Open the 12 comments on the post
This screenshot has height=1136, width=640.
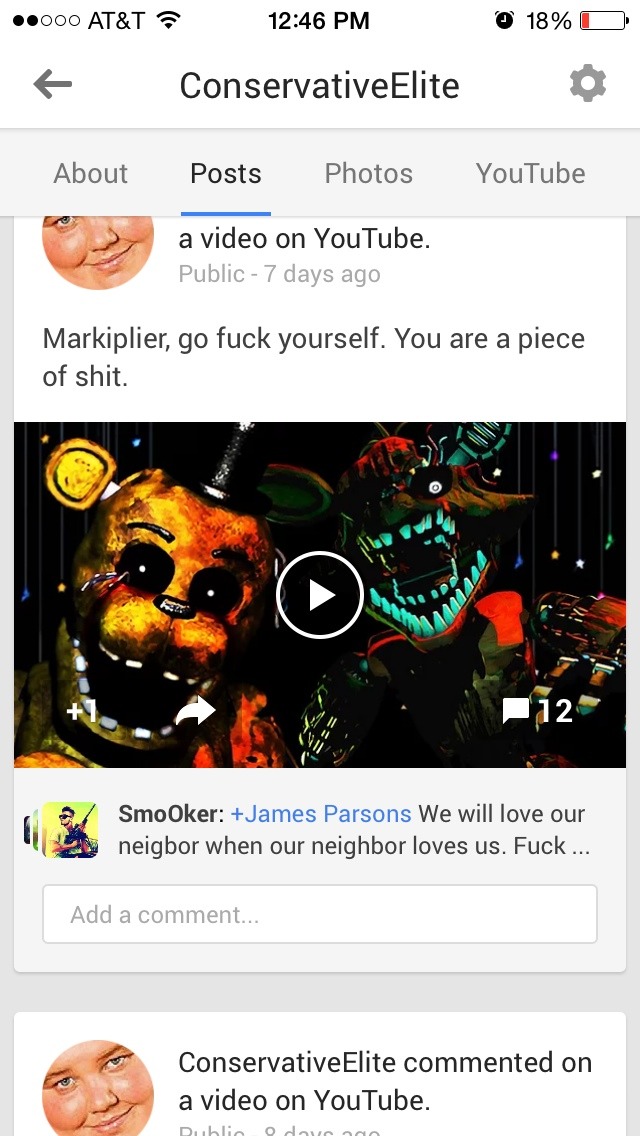pyautogui.click(x=538, y=711)
